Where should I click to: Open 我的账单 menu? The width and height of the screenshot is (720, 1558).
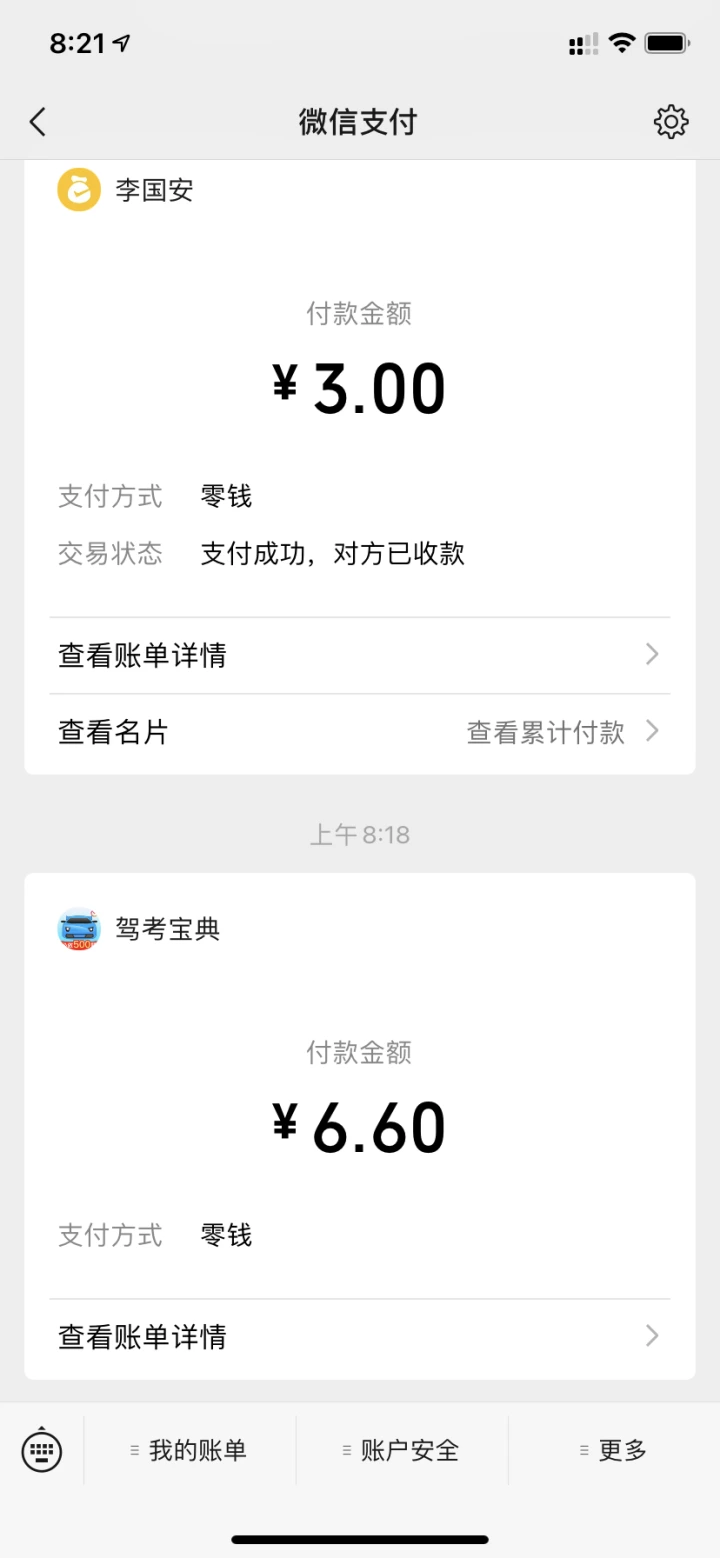pos(190,1450)
